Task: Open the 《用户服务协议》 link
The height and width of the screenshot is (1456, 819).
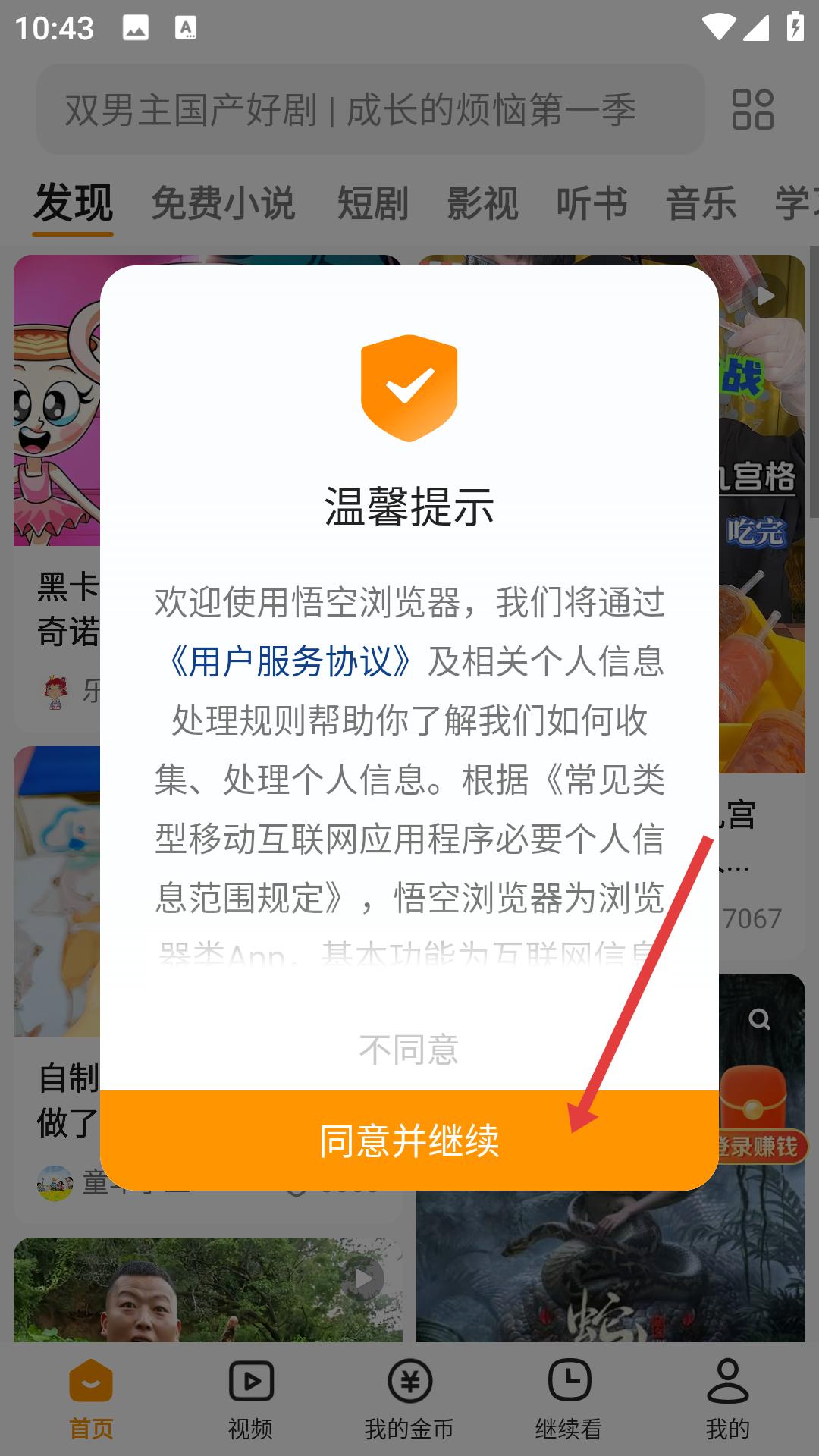Action: click(x=288, y=661)
